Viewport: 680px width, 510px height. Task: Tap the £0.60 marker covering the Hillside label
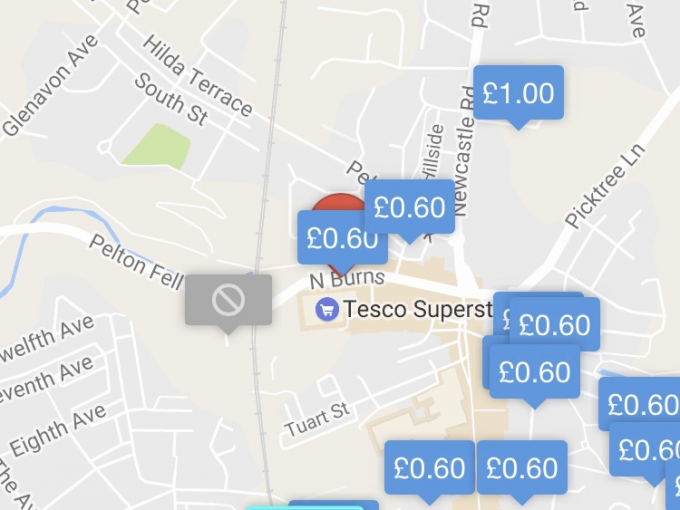(409, 207)
